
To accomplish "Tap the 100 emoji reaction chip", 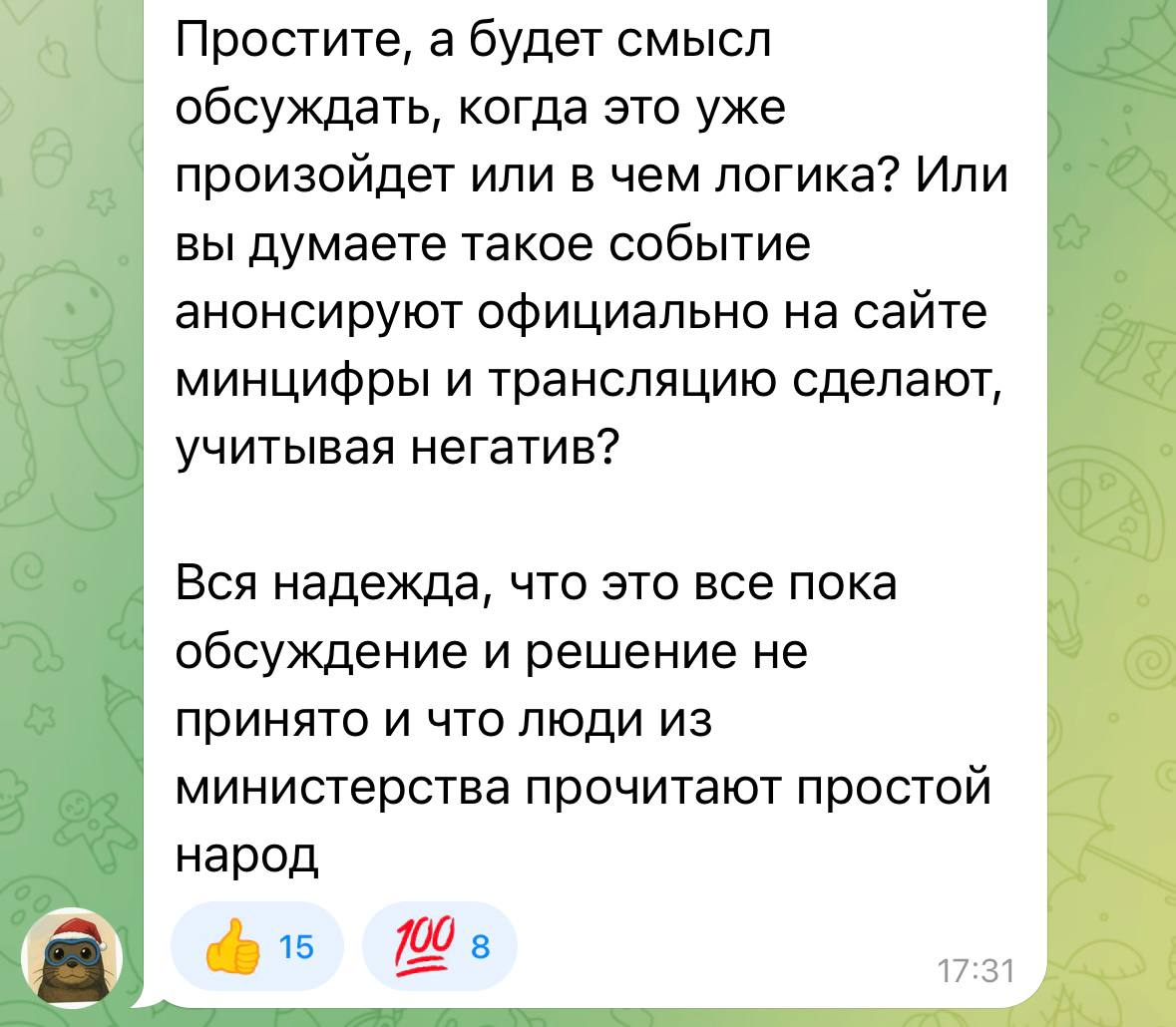I will (x=440, y=946).
